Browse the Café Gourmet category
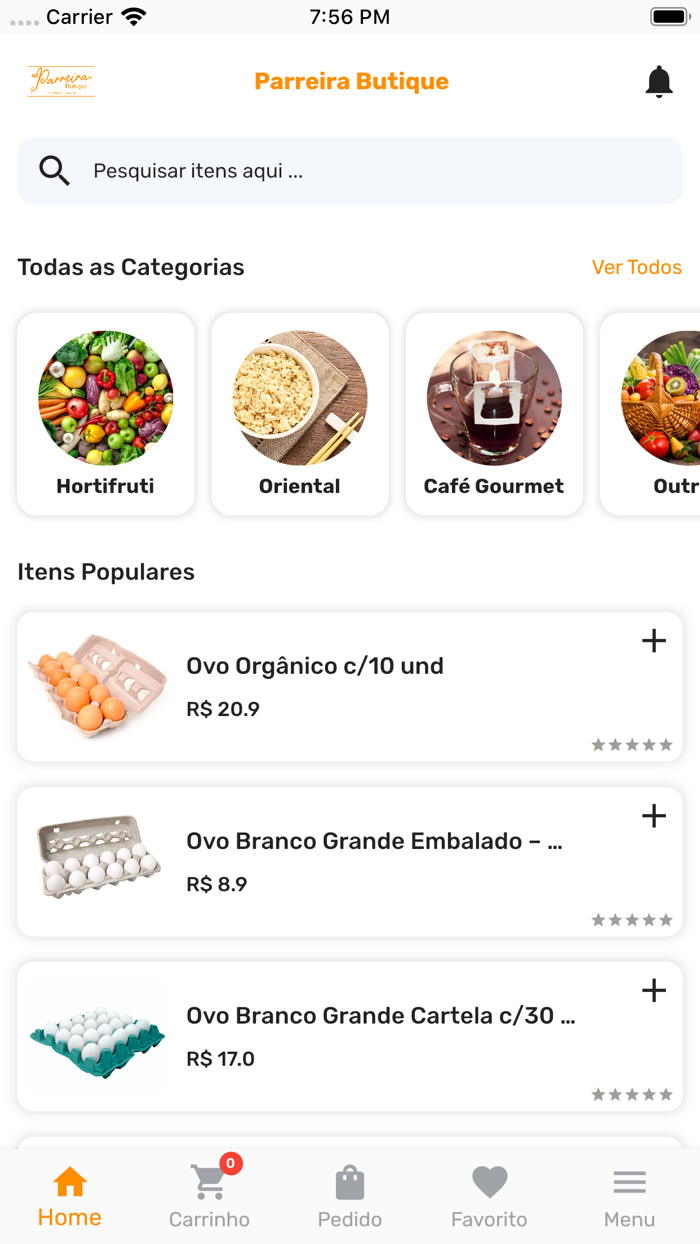Viewport: 700px width, 1244px height. [494, 414]
